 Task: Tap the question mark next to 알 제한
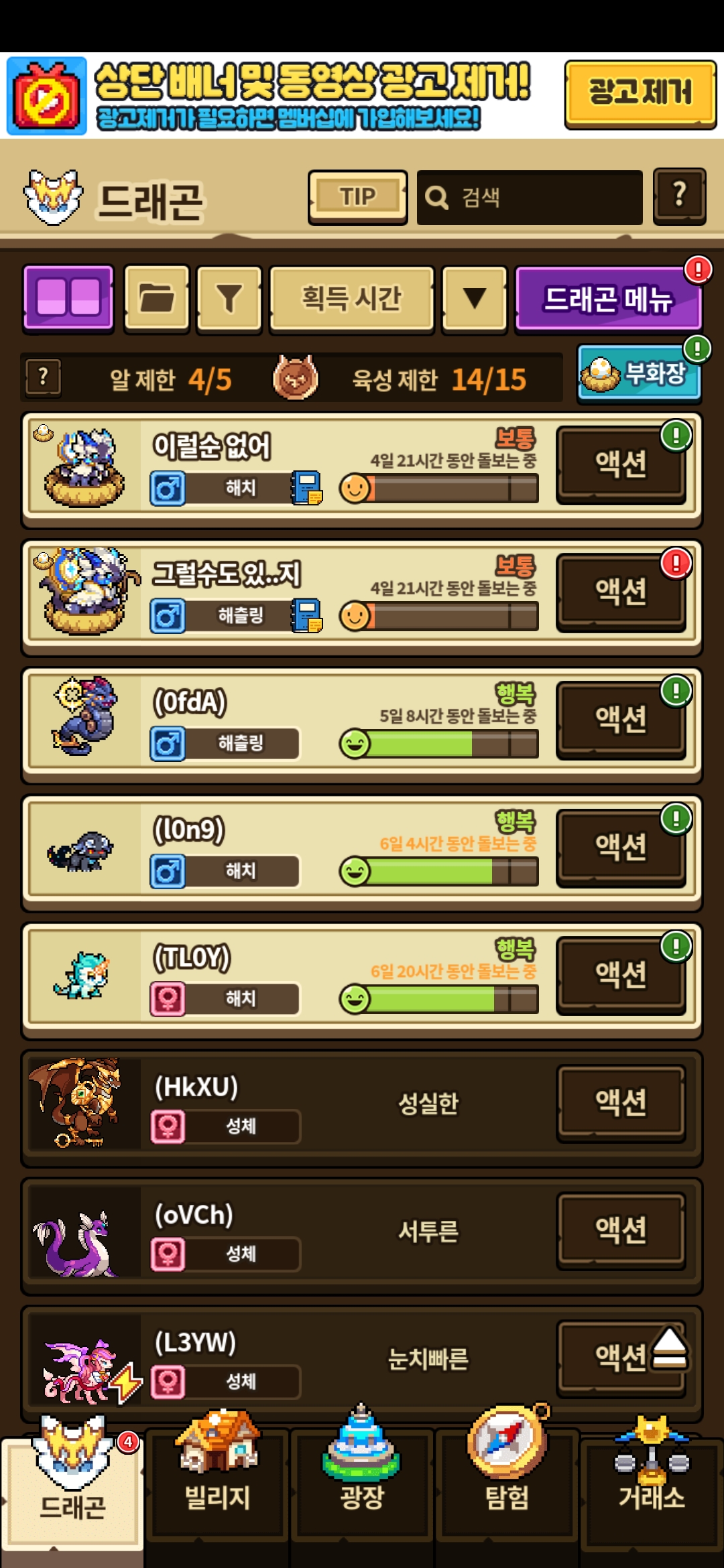tap(44, 378)
